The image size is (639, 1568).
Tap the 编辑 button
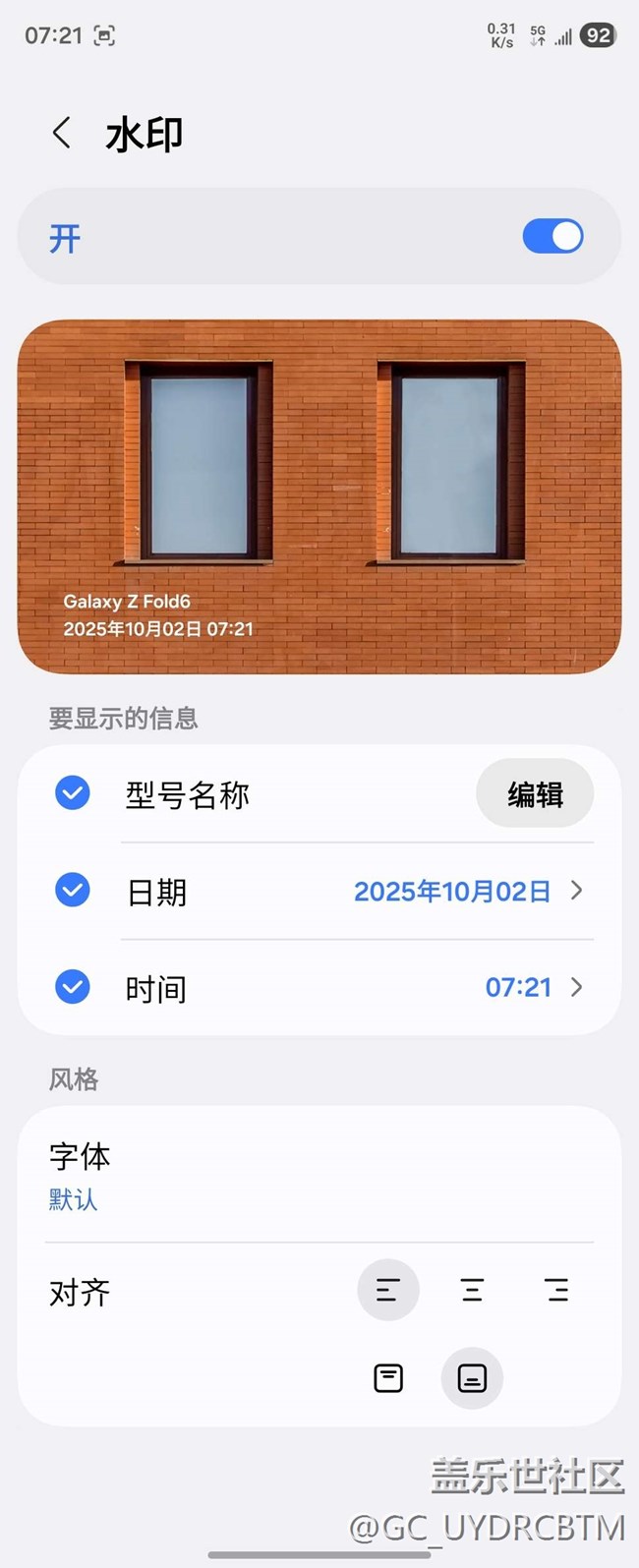(535, 793)
